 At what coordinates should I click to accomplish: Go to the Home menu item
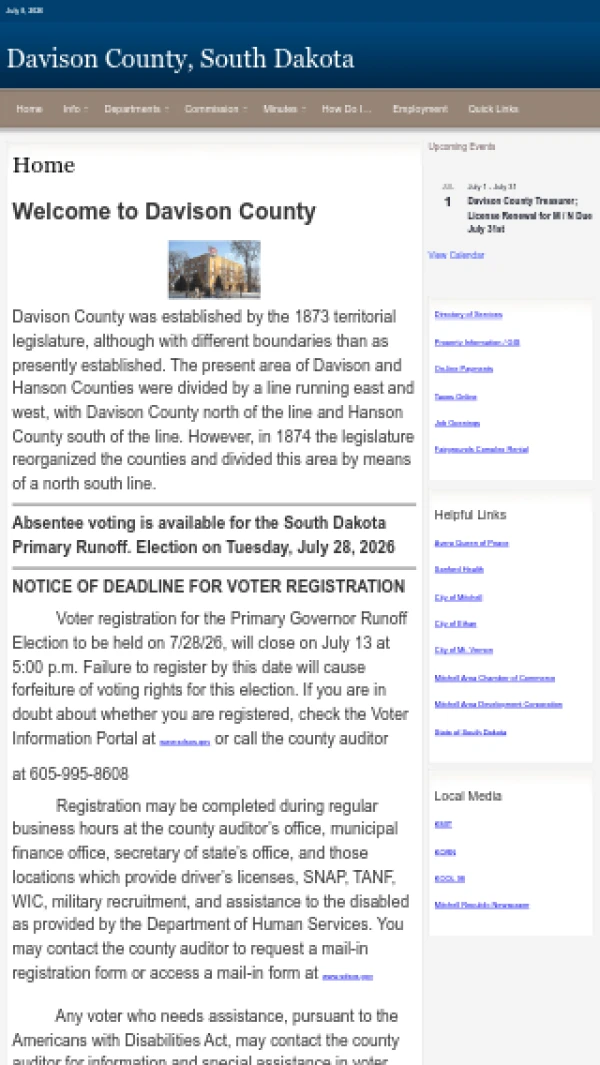29,109
